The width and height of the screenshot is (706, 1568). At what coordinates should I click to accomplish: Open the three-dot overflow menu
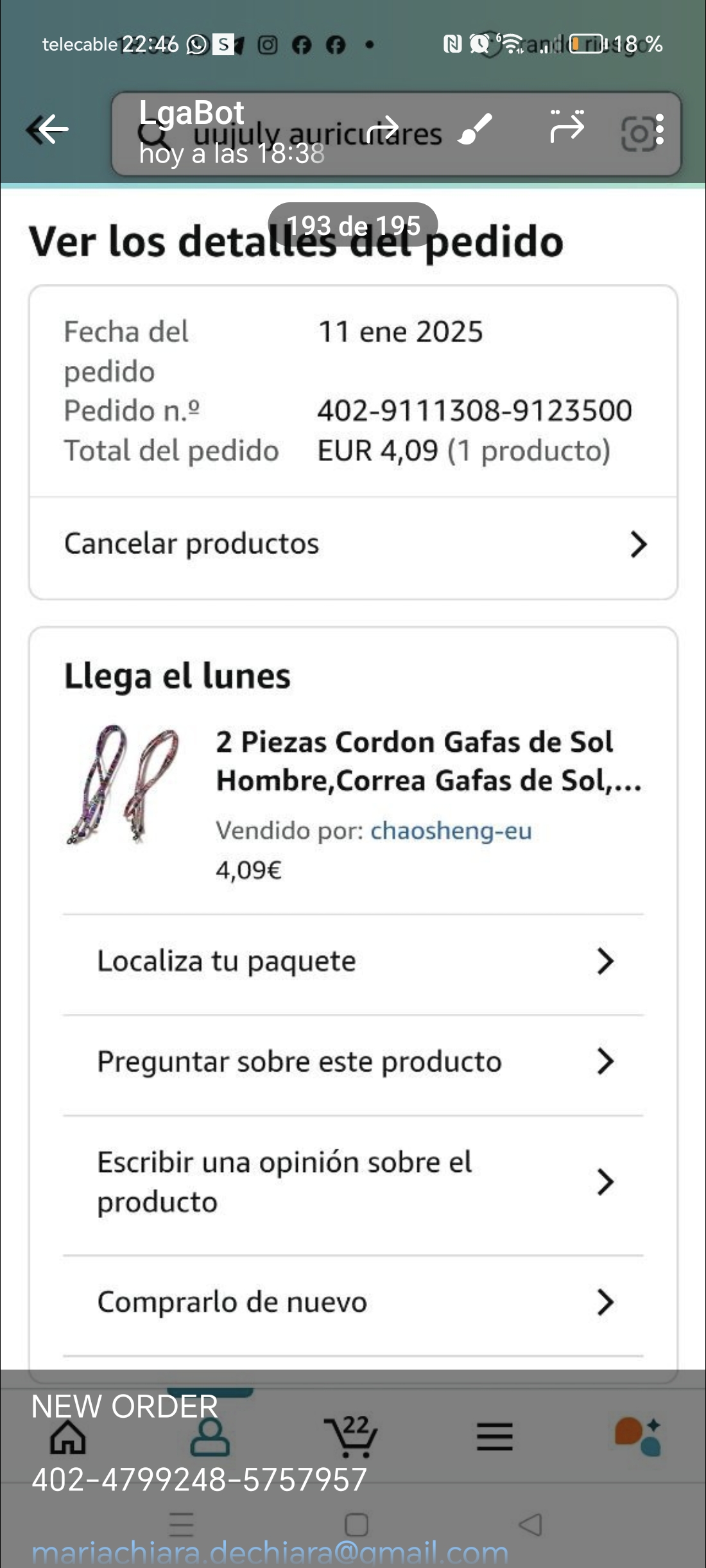tap(660, 130)
